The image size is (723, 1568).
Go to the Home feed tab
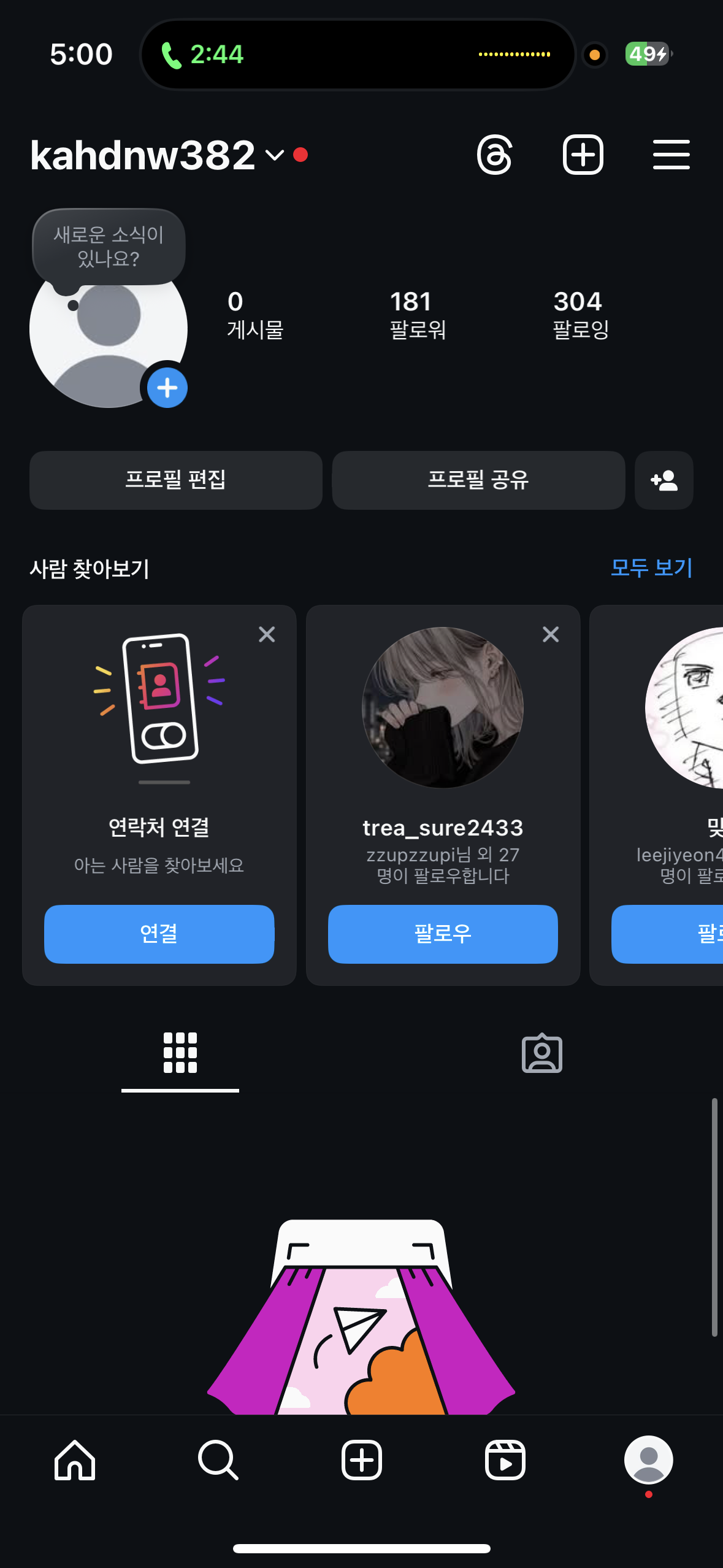click(x=75, y=1460)
